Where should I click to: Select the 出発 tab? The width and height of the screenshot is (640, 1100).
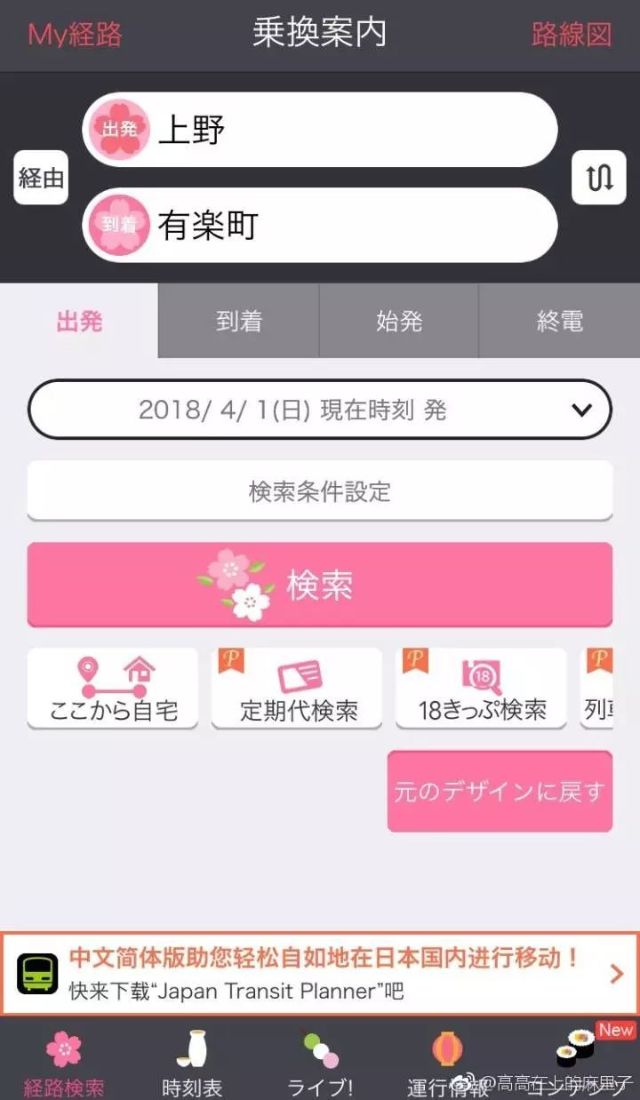(79, 322)
